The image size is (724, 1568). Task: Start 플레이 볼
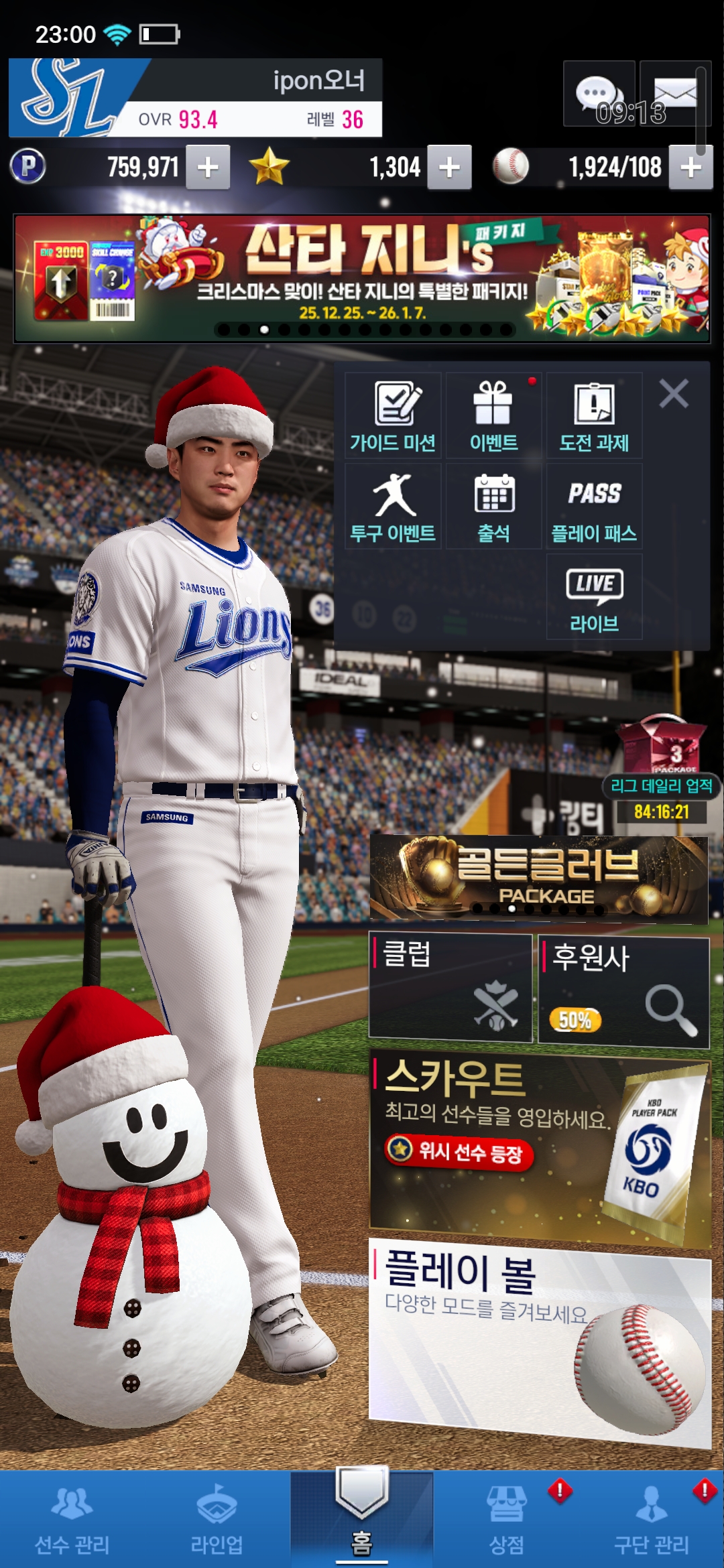pyautogui.click(x=540, y=1340)
